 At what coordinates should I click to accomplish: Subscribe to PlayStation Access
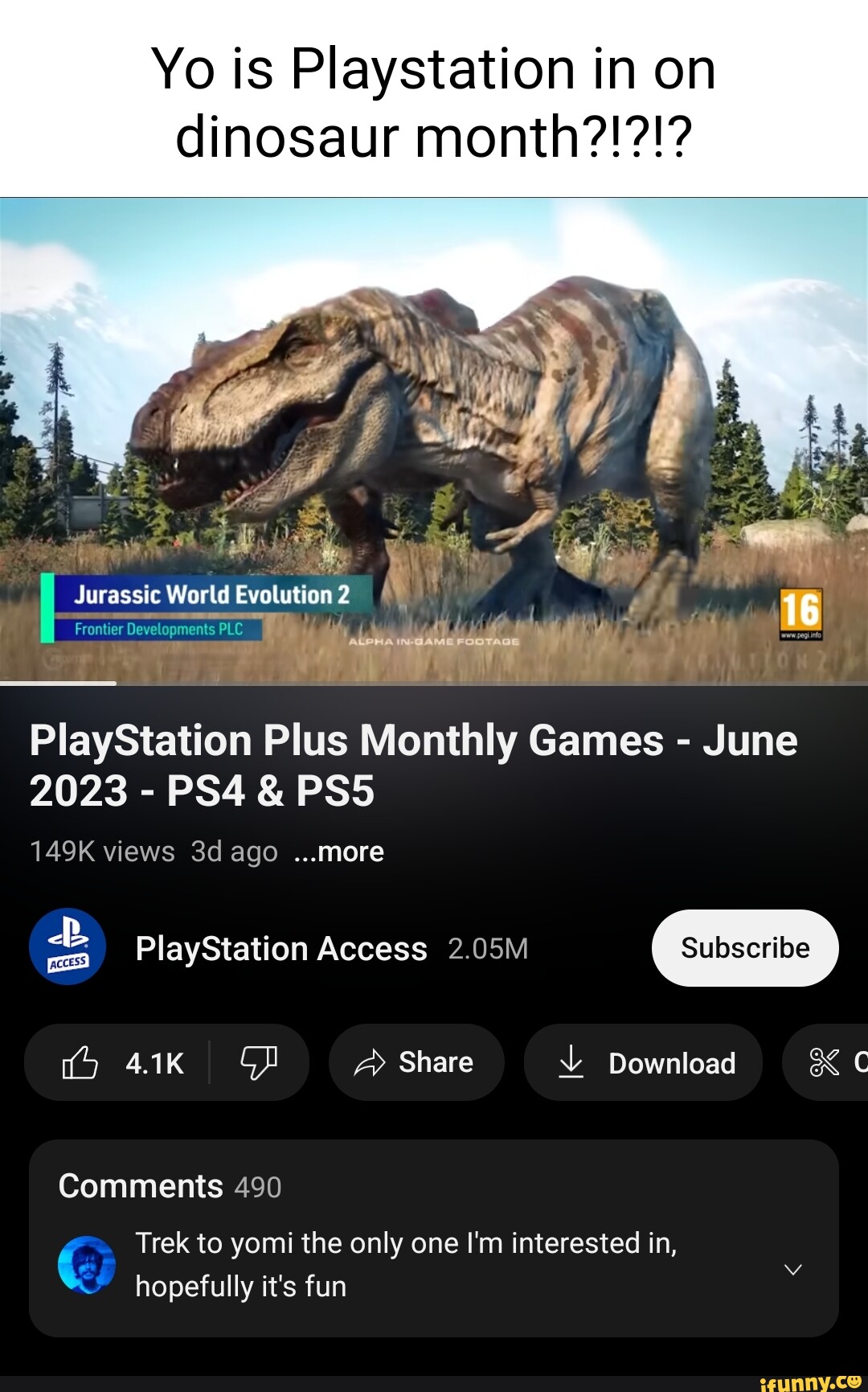point(745,948)
